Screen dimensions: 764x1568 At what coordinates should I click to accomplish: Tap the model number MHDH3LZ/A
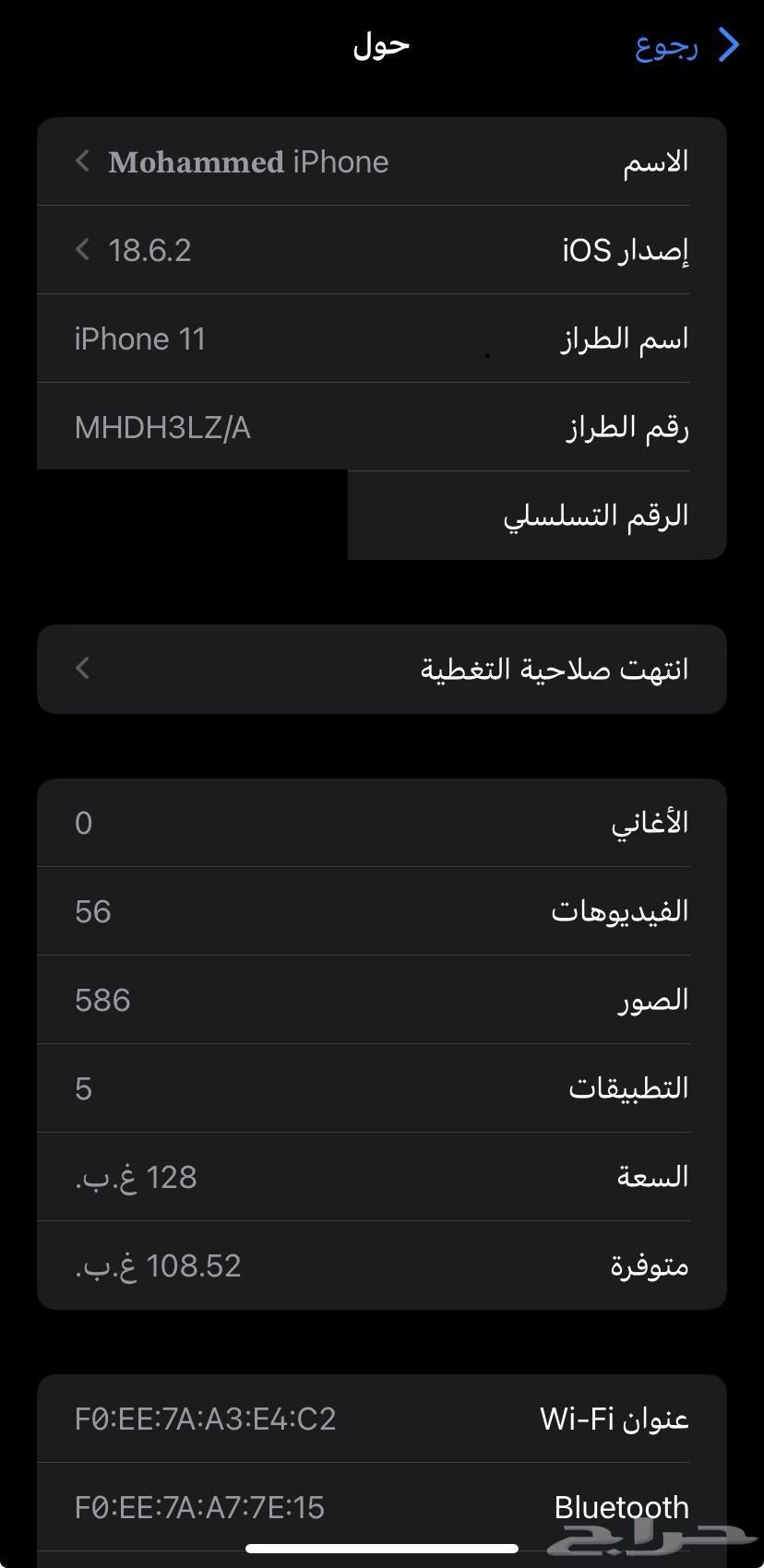[x=162, y=426]
